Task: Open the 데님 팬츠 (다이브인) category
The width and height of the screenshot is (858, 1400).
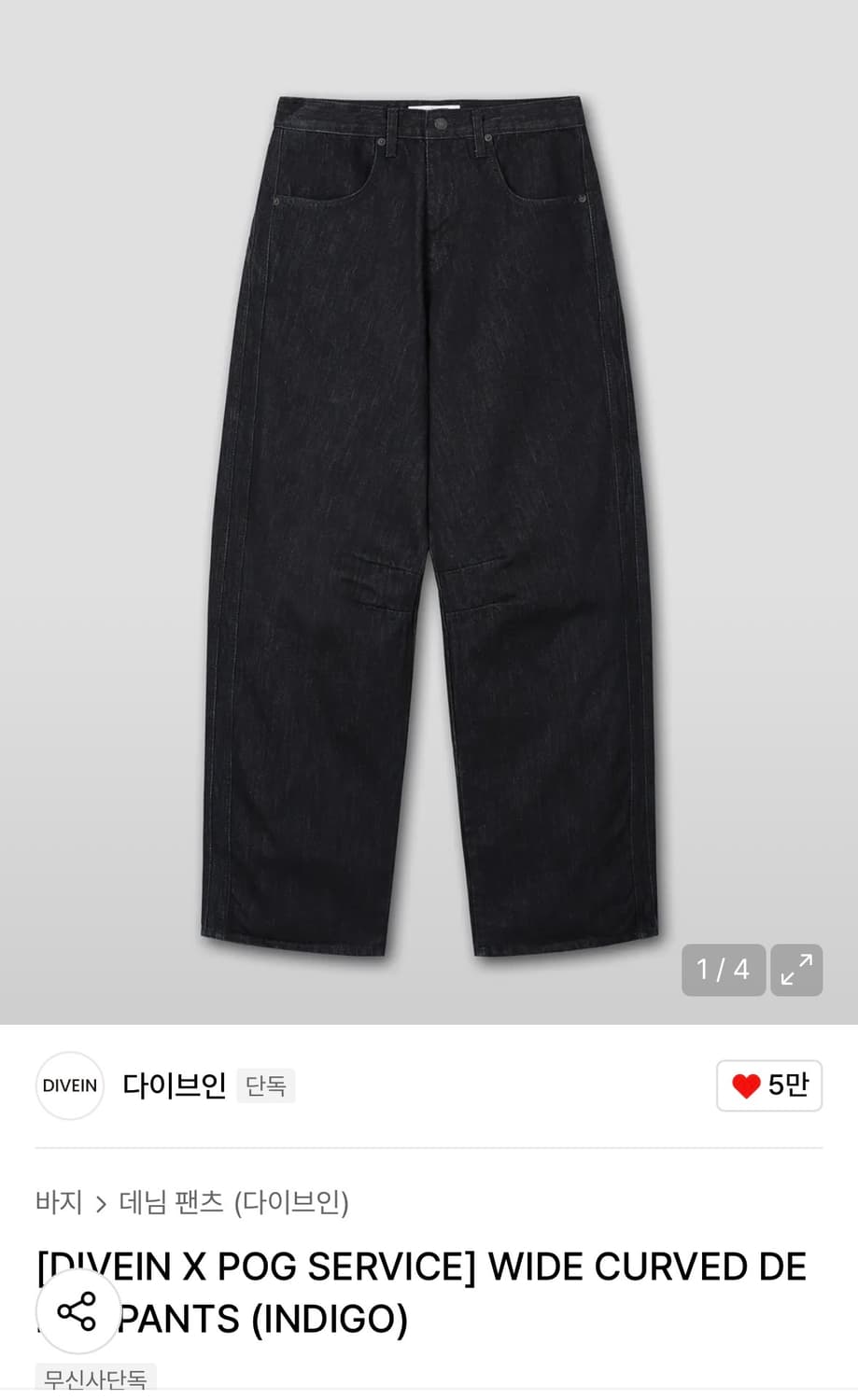Action: [x=235, y=1204]
